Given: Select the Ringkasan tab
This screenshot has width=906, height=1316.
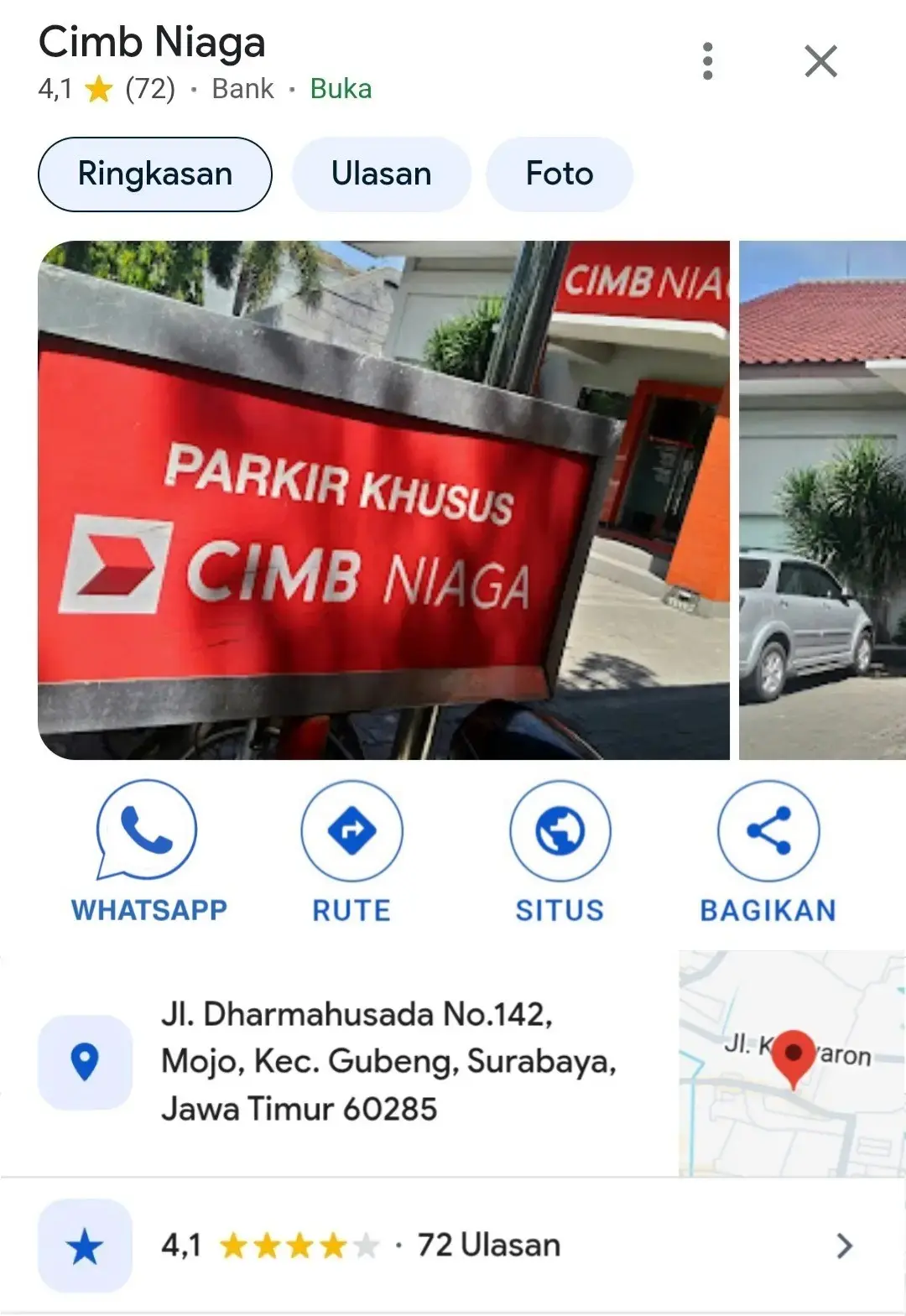Looking at the screenshot, I should click(x=155, y=174).
